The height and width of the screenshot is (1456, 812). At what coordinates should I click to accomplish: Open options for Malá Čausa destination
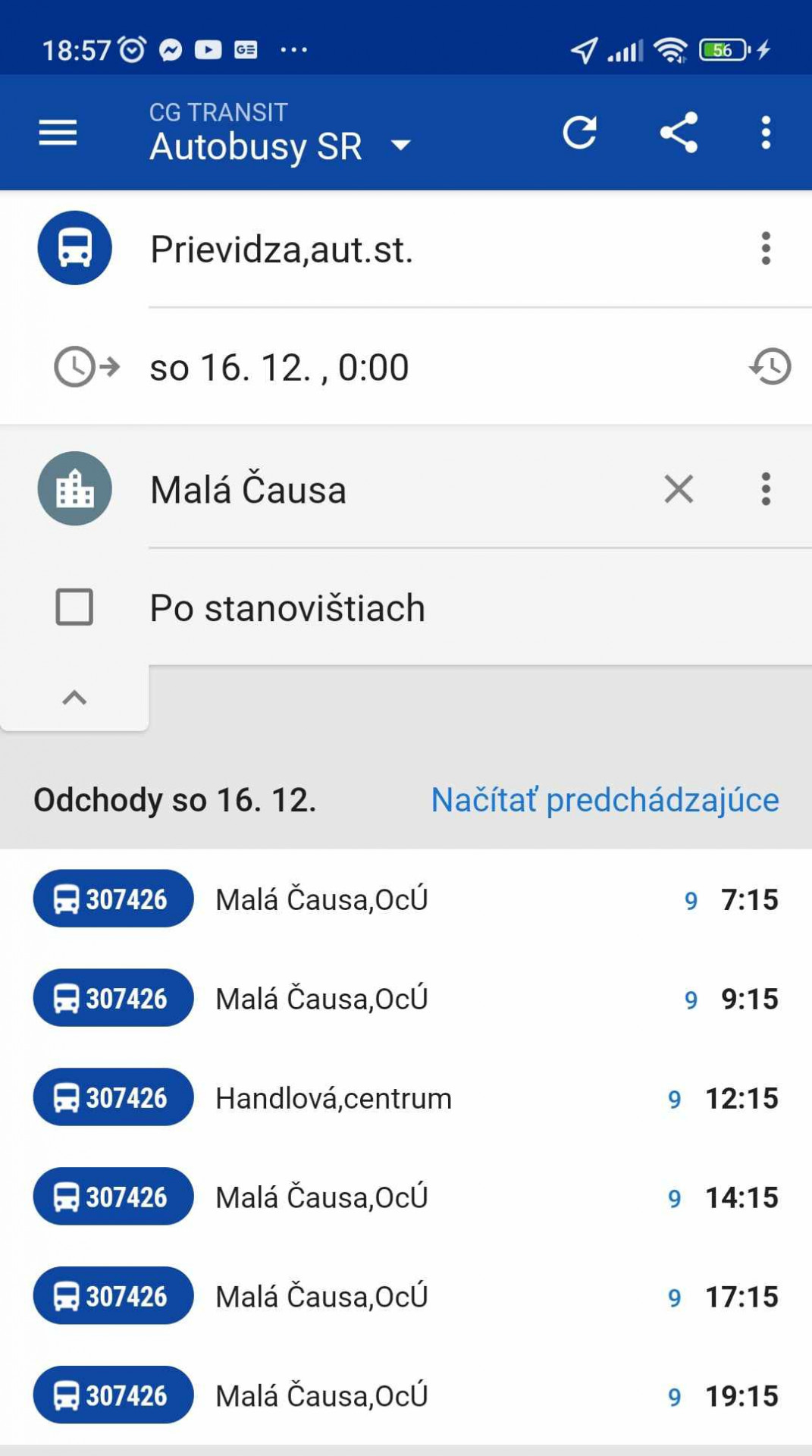click(x=766, y=489)
